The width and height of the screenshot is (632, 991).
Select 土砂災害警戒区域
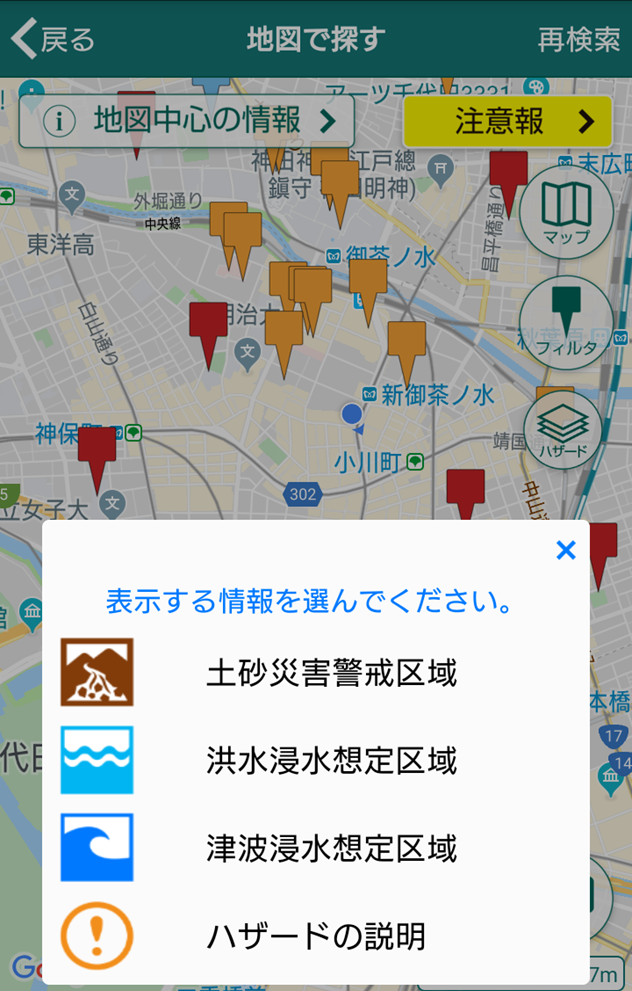pyautogui.click(x=315, y=673)
